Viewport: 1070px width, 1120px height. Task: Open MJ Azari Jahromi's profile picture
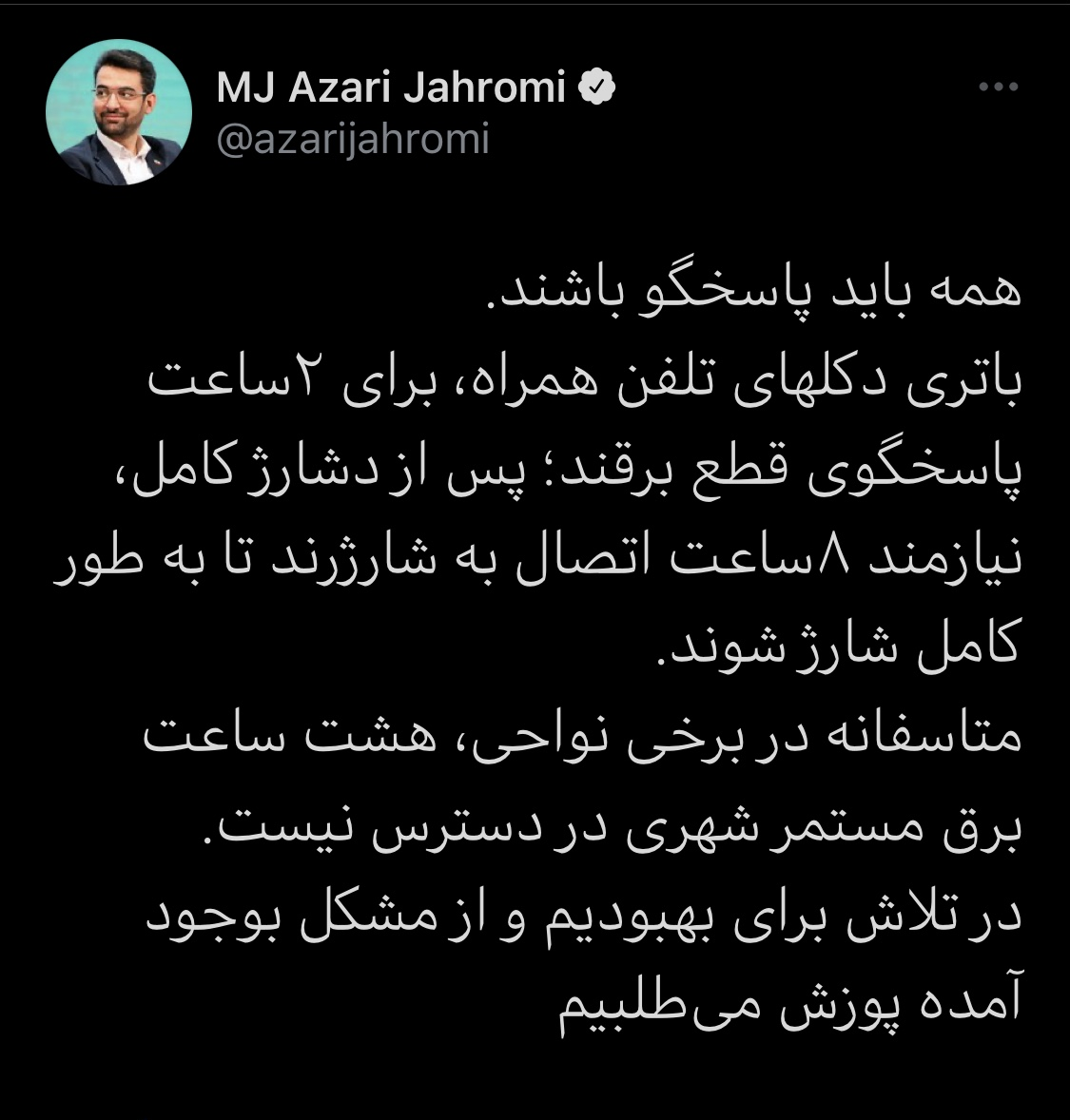[118, 113]
